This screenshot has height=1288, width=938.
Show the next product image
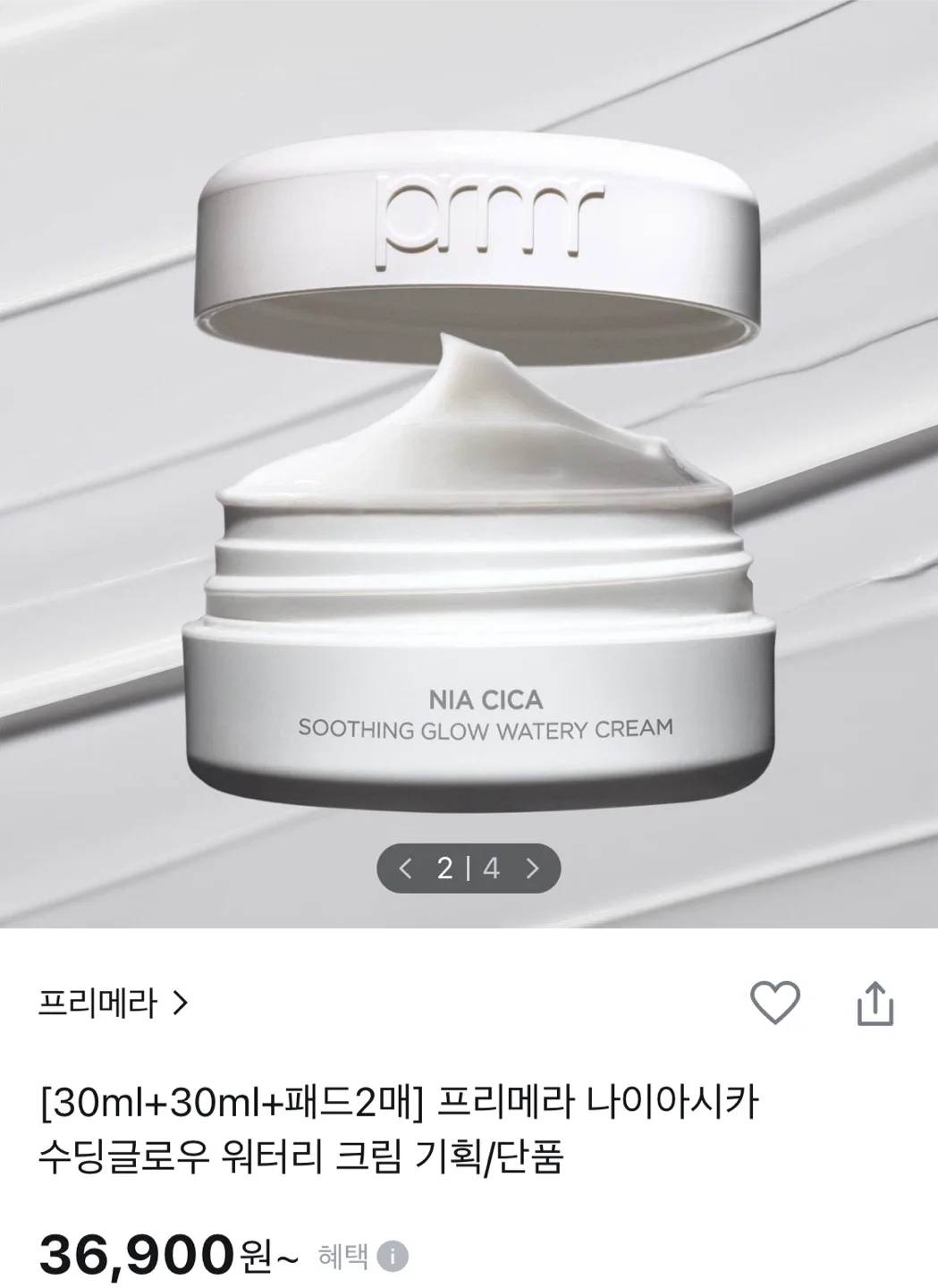point(533,868)
